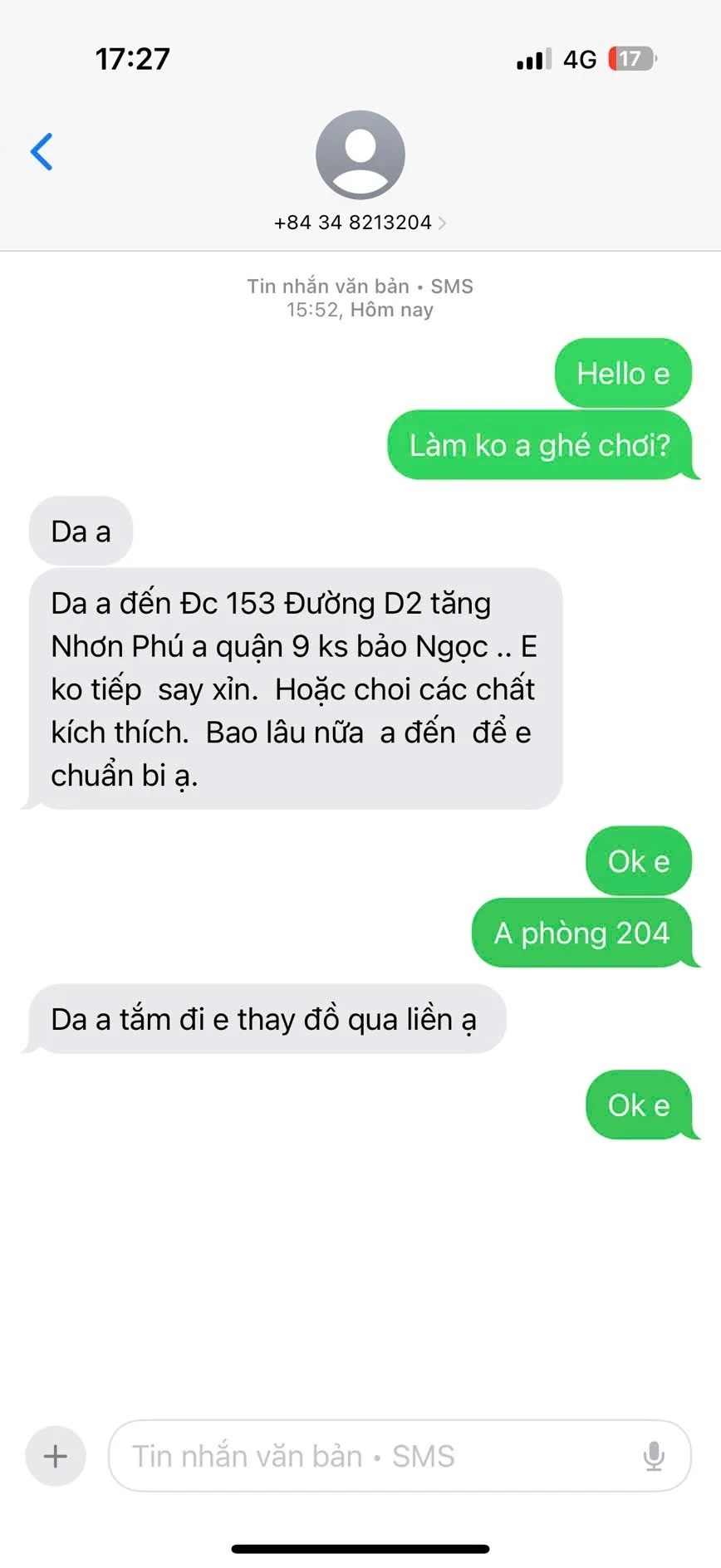Tap the plus button for attachments
721x1568 pixels.
(x=56, y=1456)
